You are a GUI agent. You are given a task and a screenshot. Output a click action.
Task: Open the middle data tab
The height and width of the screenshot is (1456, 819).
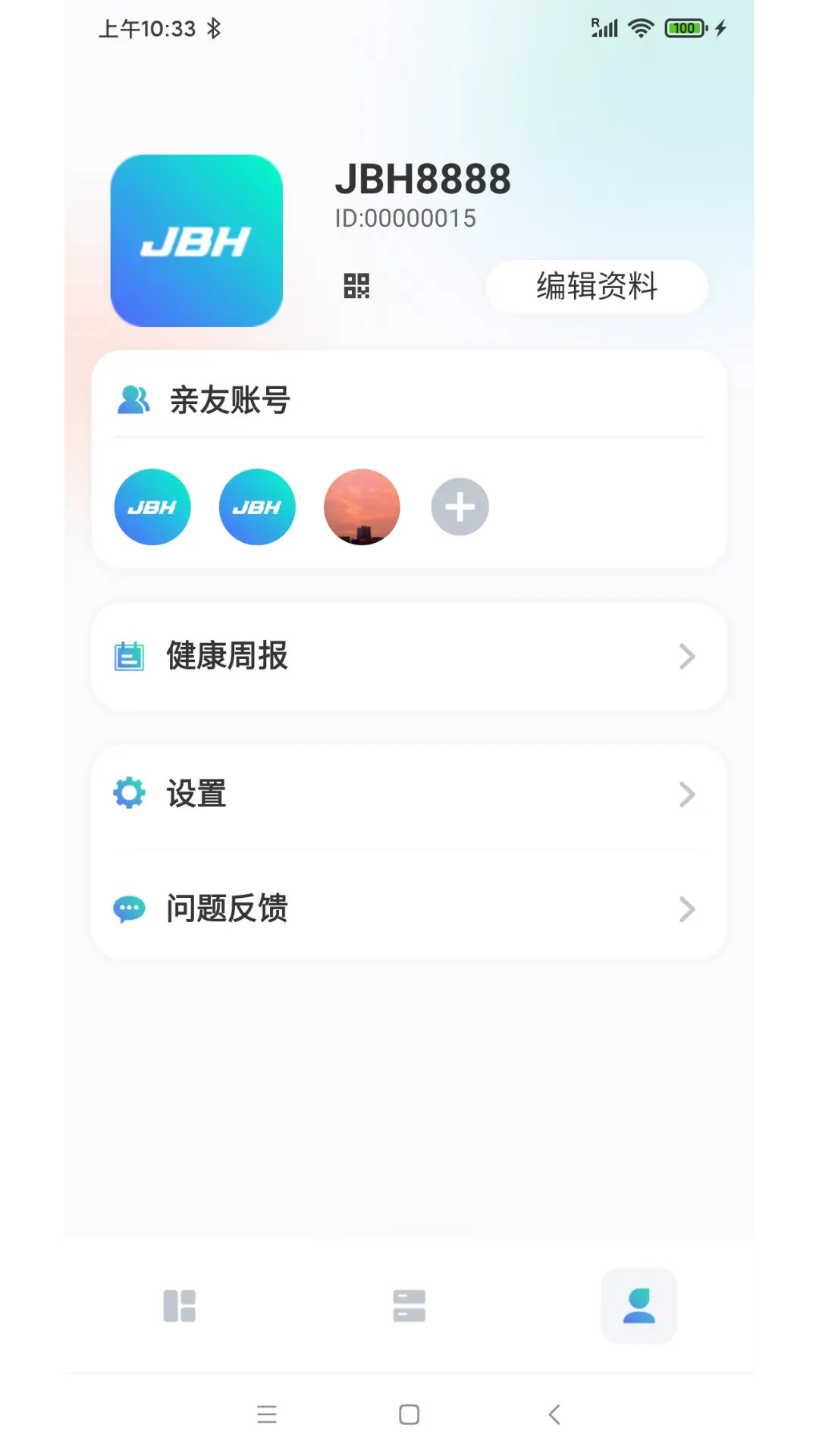pos(409,1306)
